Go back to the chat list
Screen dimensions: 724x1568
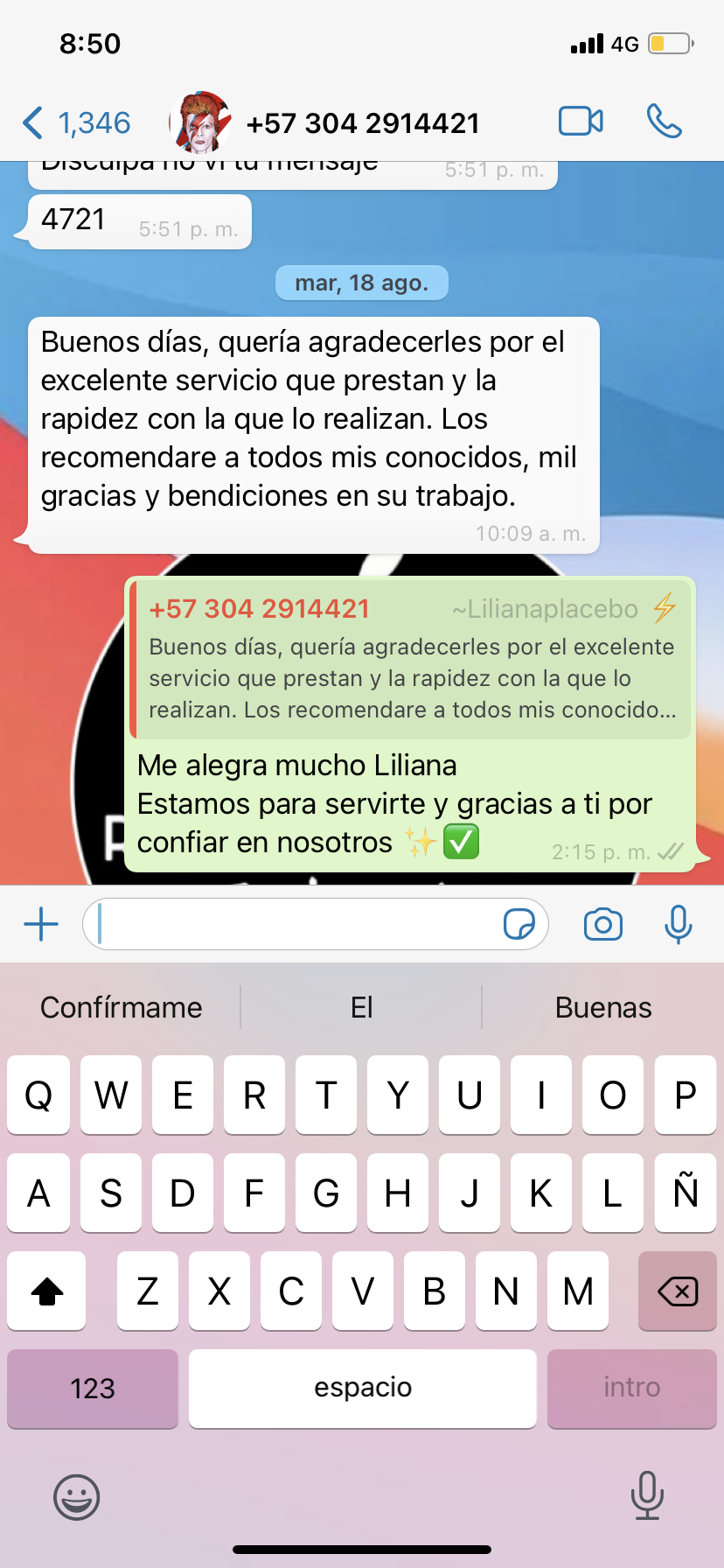coord(75,123)
